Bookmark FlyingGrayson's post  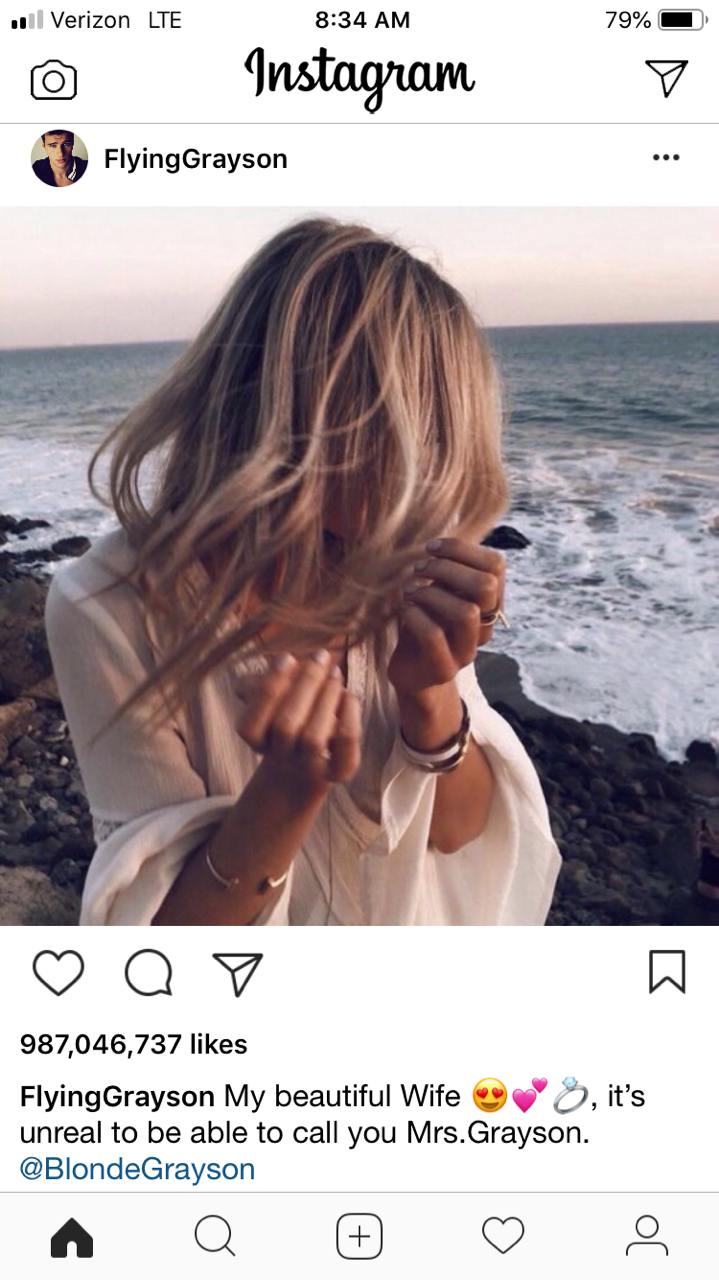[x=666, y=972]
